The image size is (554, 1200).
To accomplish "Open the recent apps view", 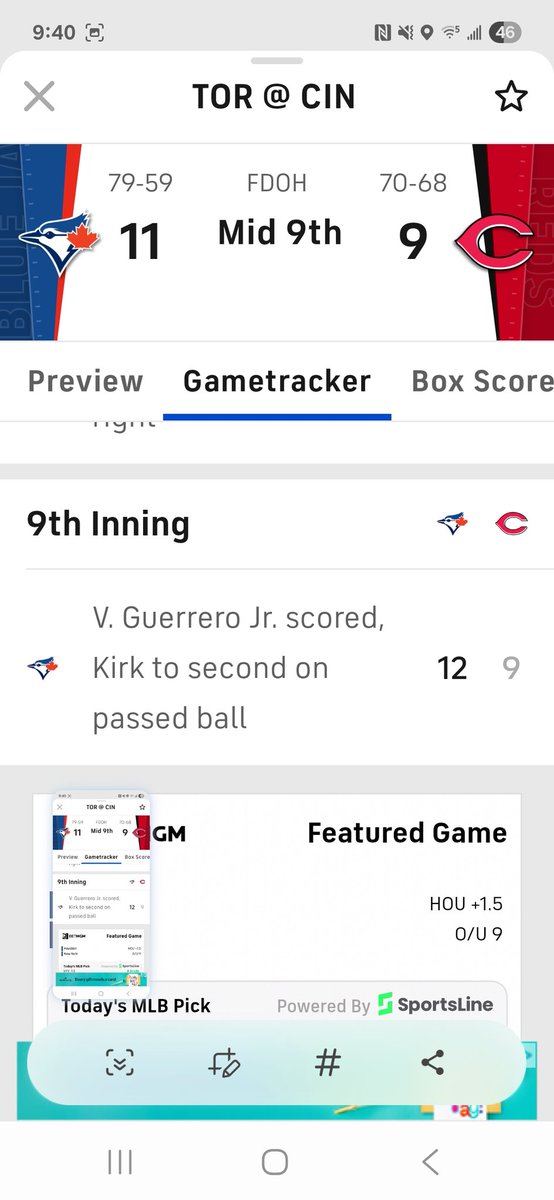I will pos(120,1162).
